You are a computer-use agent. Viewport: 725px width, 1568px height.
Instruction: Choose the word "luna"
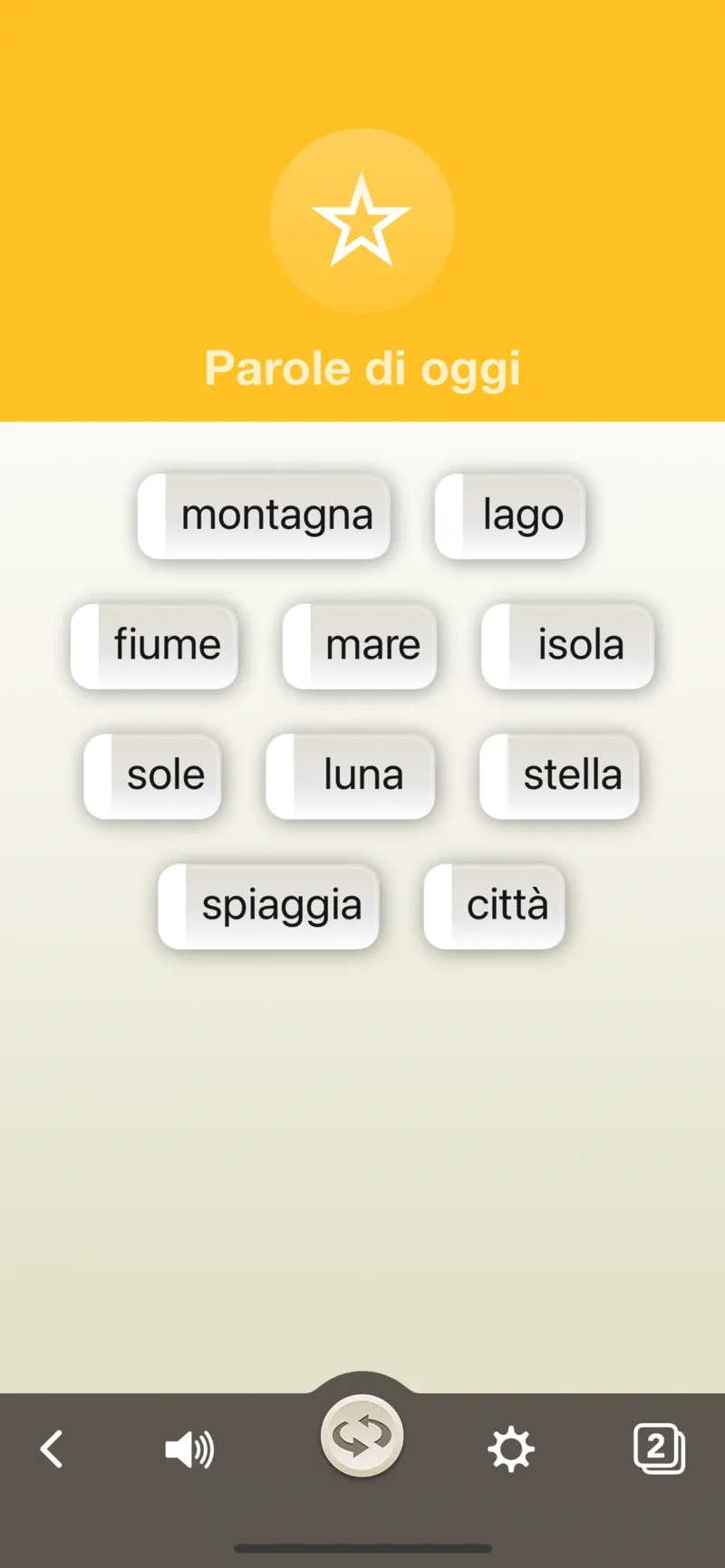(x=350, y=776)
